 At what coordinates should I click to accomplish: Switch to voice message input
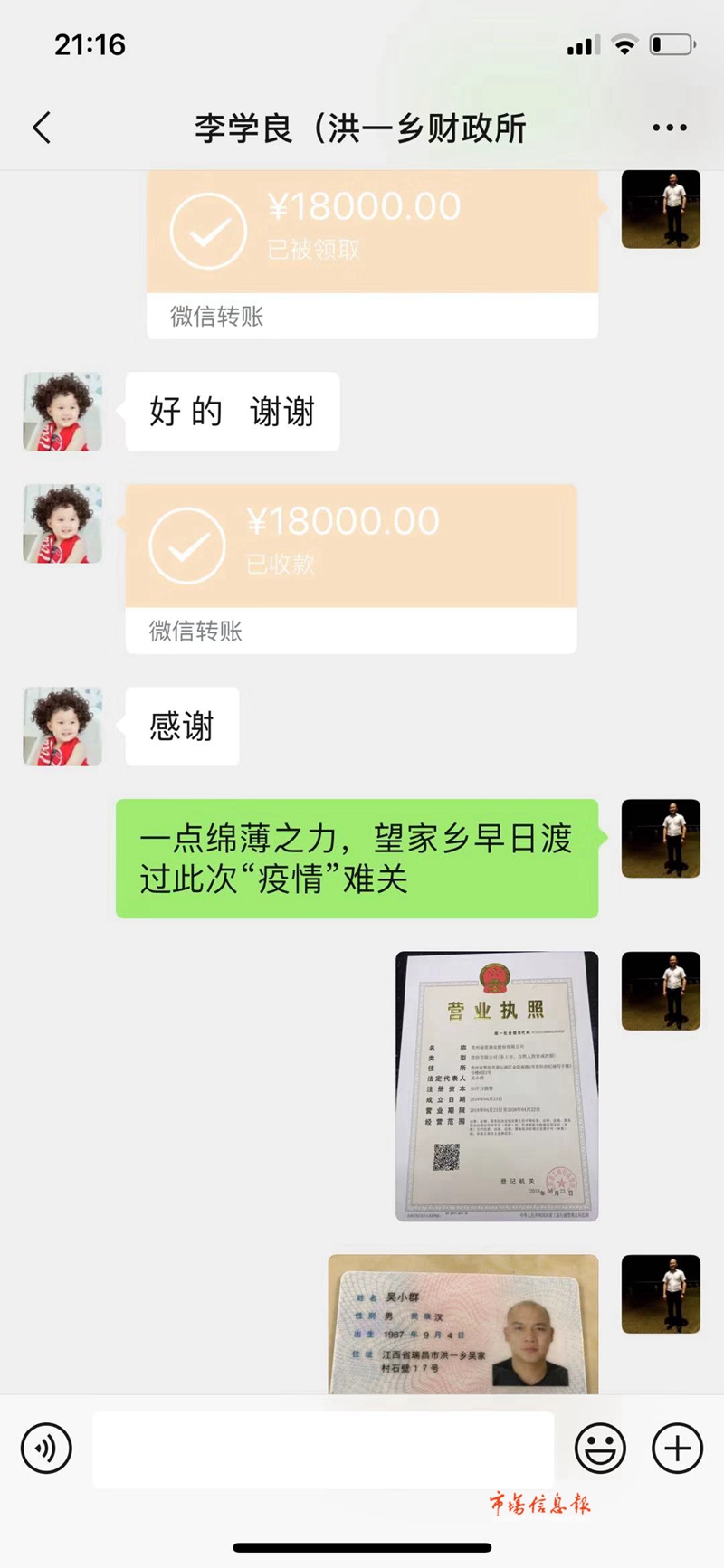tap(46, 1449)
